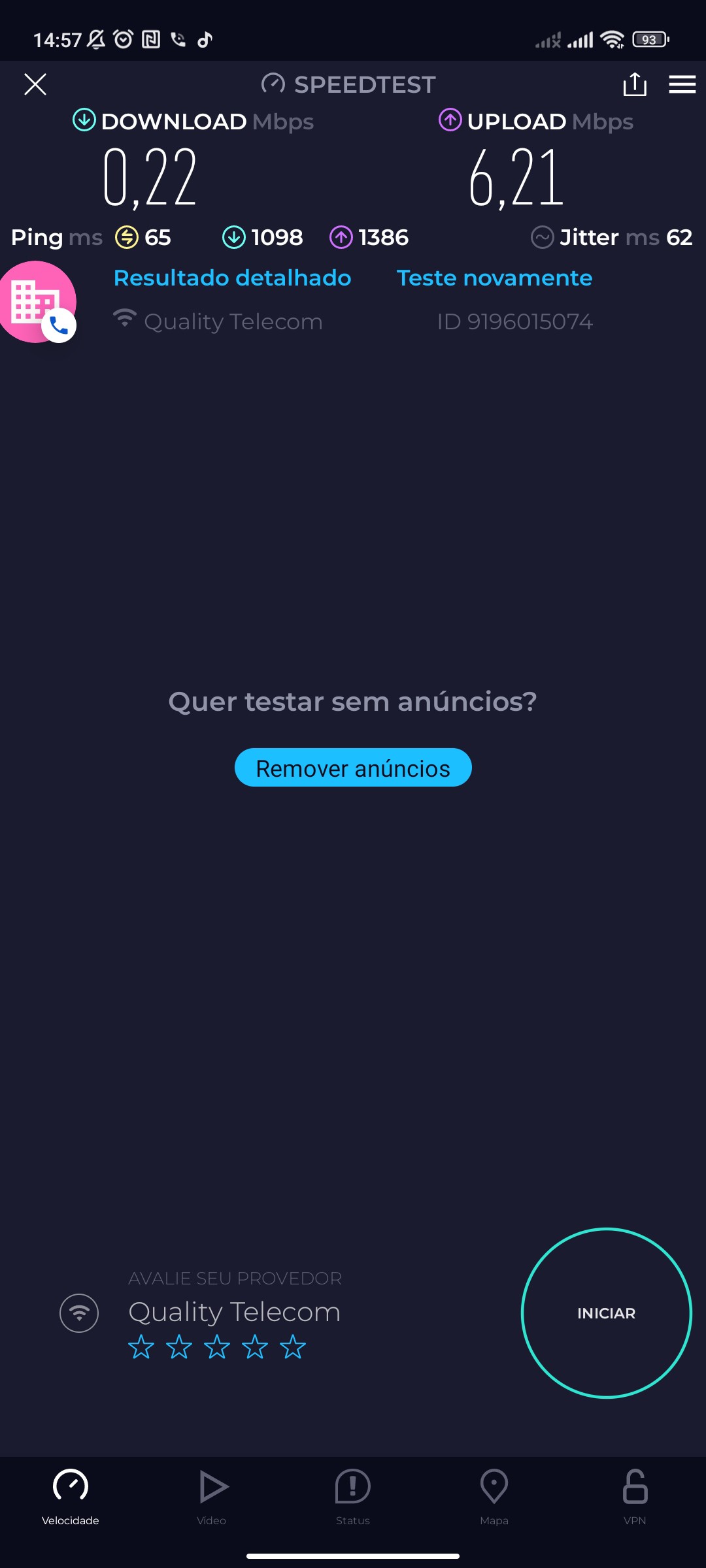706x1568 pixels.
Task: Close the test result view
Action: click(x=35, y=84)
